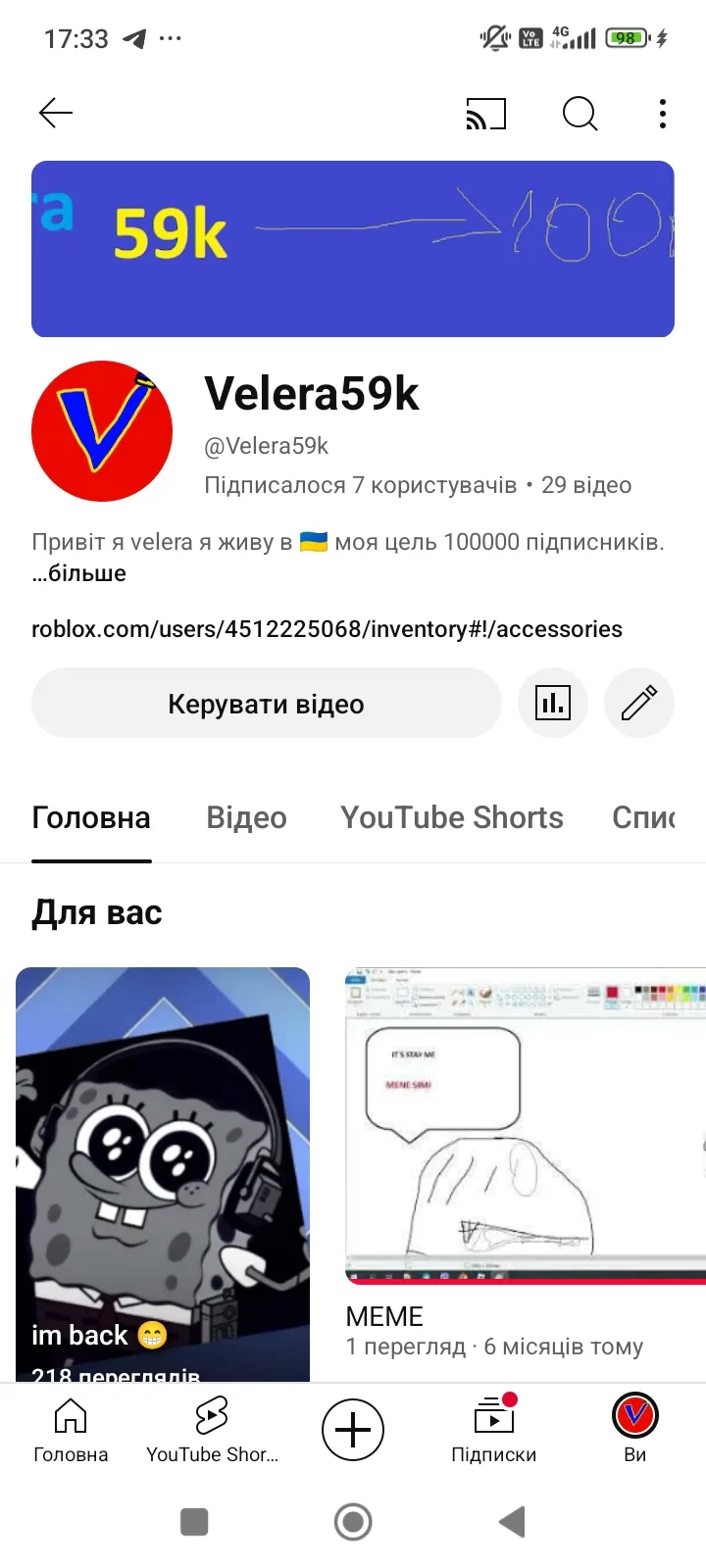Screen dimensions: 706x1568
Task: Play the MEME video
Action: coord(526,1127)
